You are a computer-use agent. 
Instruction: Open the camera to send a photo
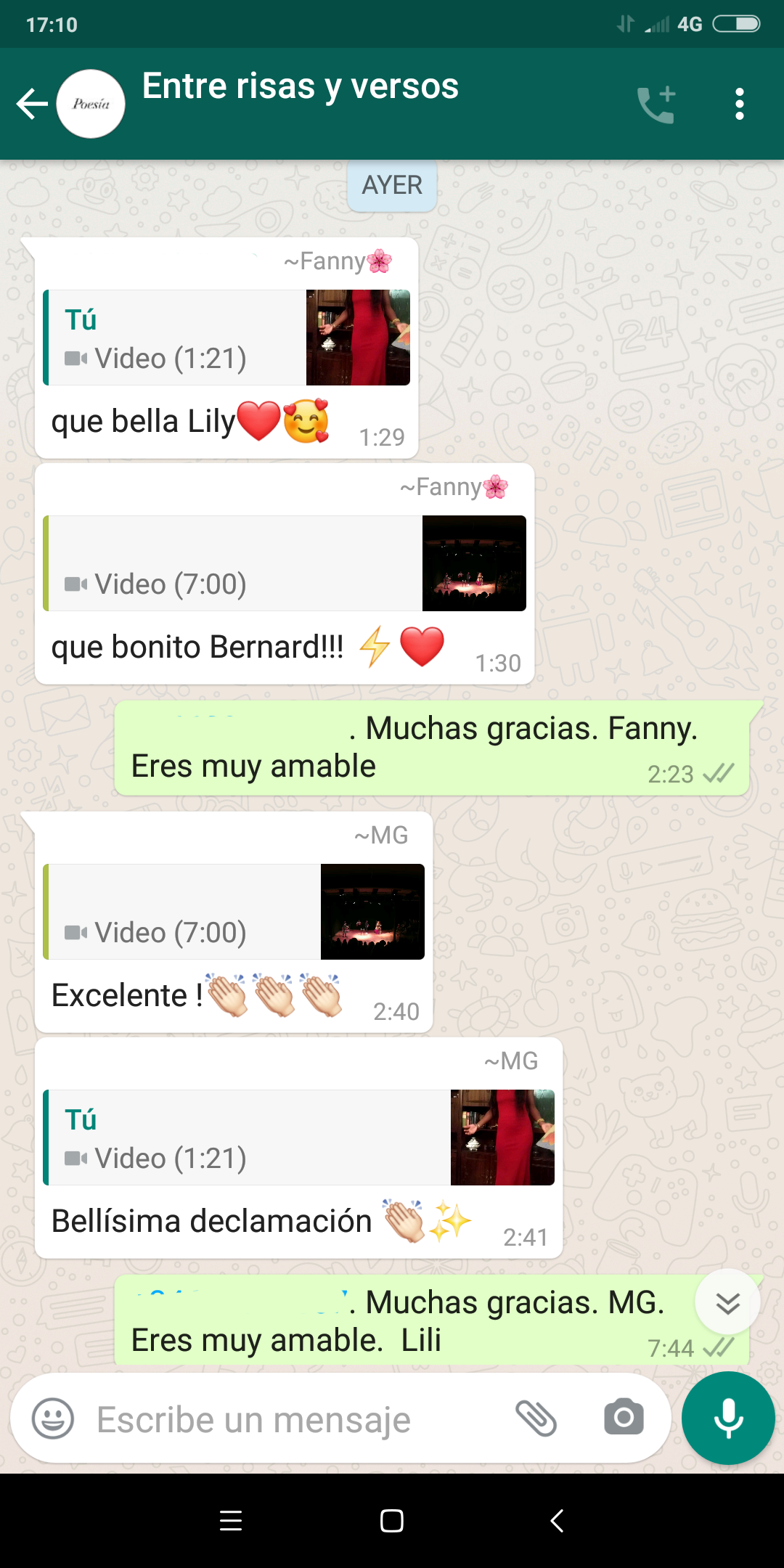coord(624,1417)
